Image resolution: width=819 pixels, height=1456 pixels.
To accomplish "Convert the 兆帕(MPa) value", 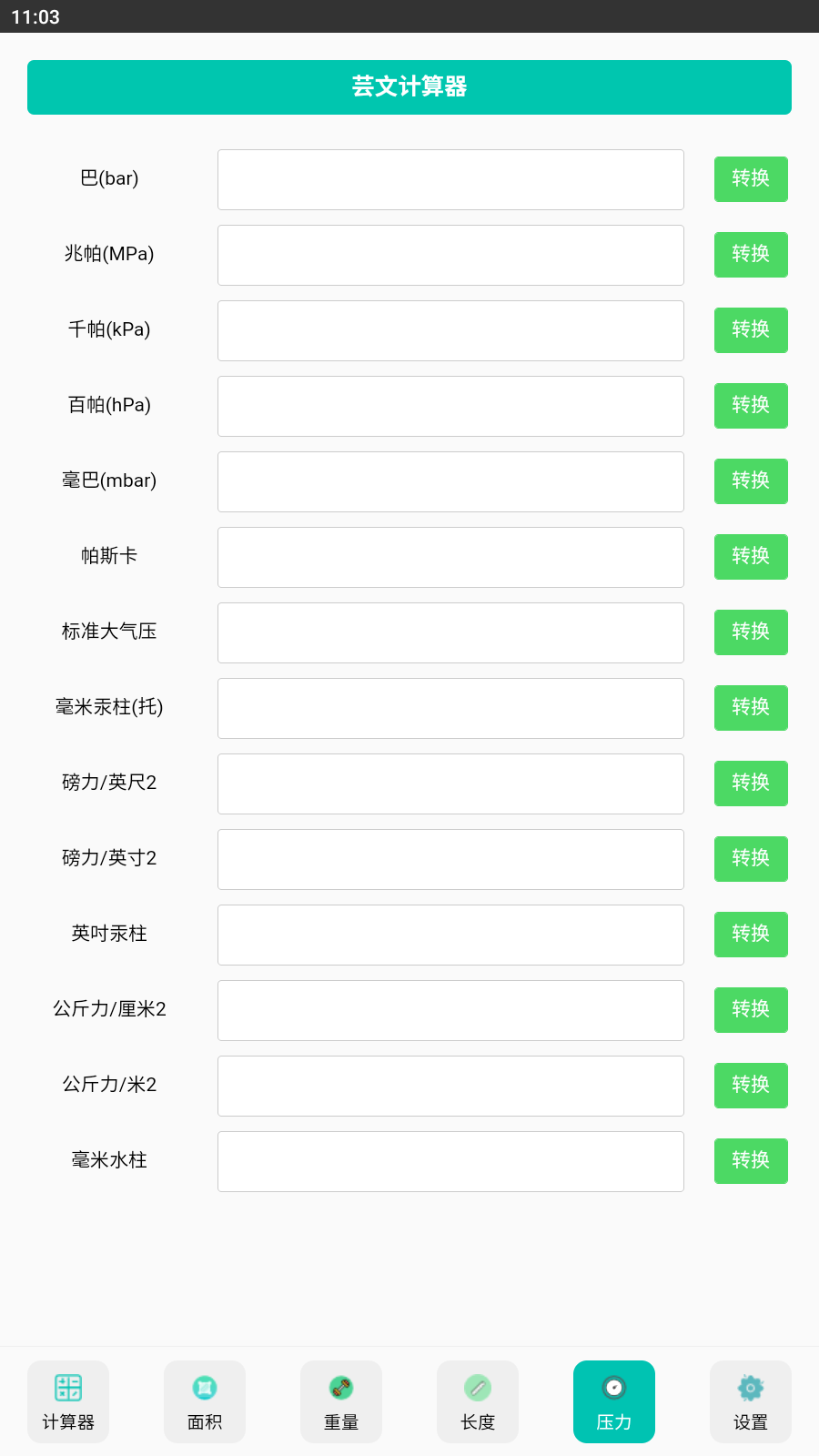I will click(750, 255).
